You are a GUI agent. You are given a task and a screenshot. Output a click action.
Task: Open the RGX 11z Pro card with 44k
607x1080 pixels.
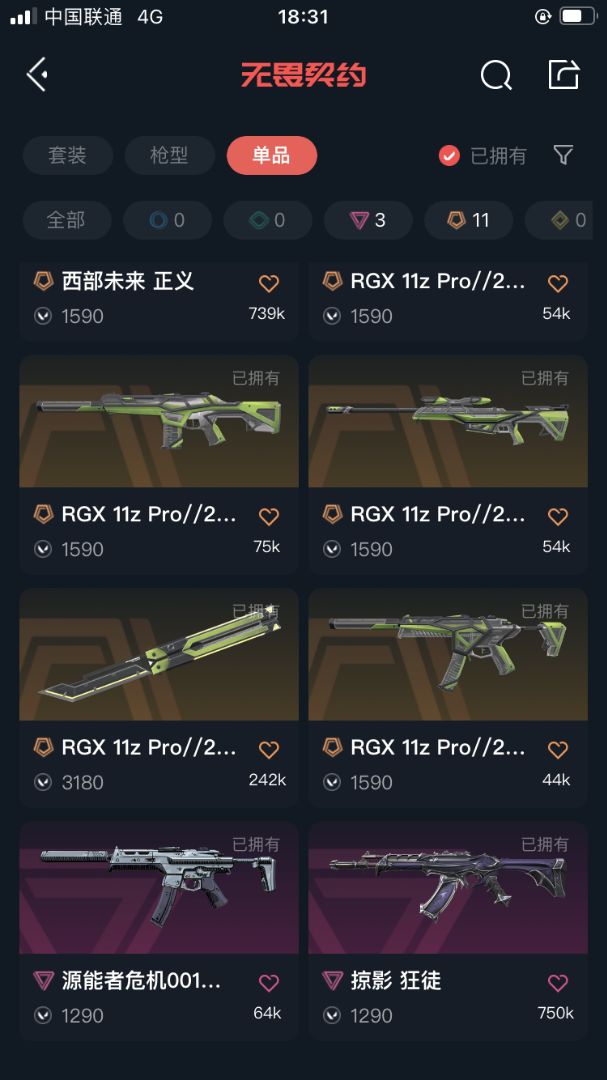pyautogui.click(x=447, y=656)
